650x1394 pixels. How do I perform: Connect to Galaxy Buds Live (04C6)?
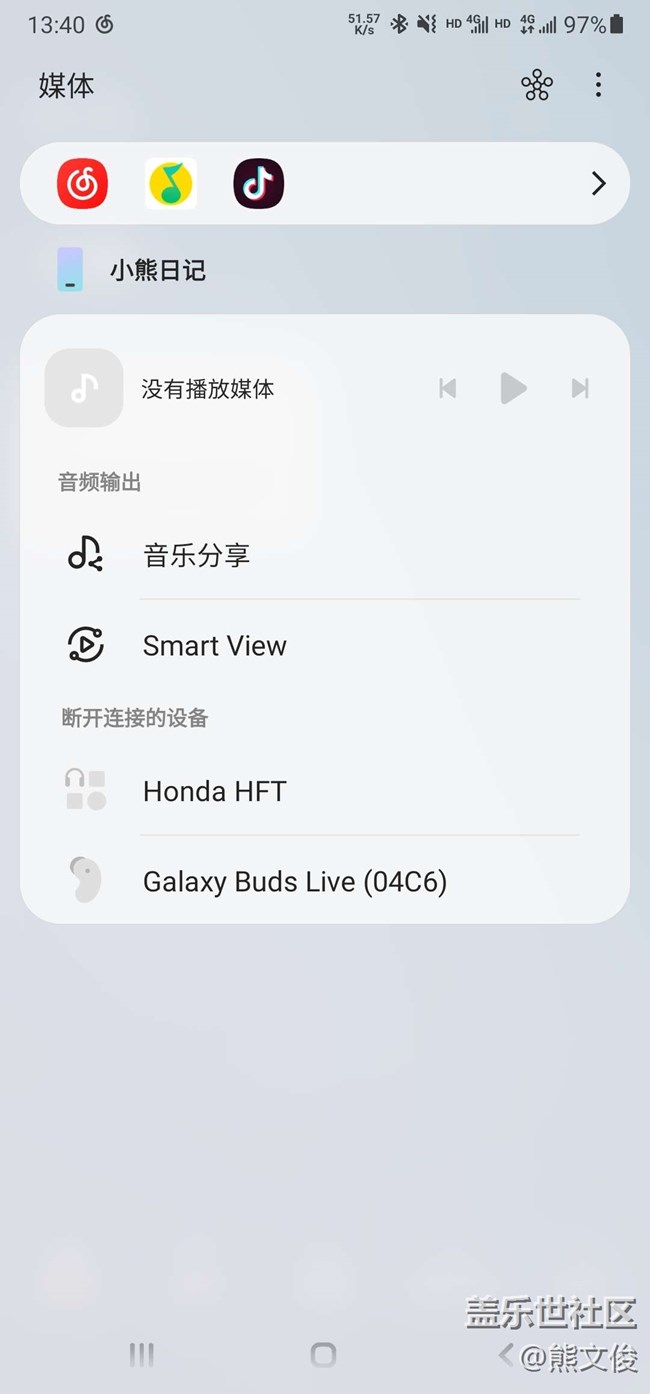coord(294,882)
